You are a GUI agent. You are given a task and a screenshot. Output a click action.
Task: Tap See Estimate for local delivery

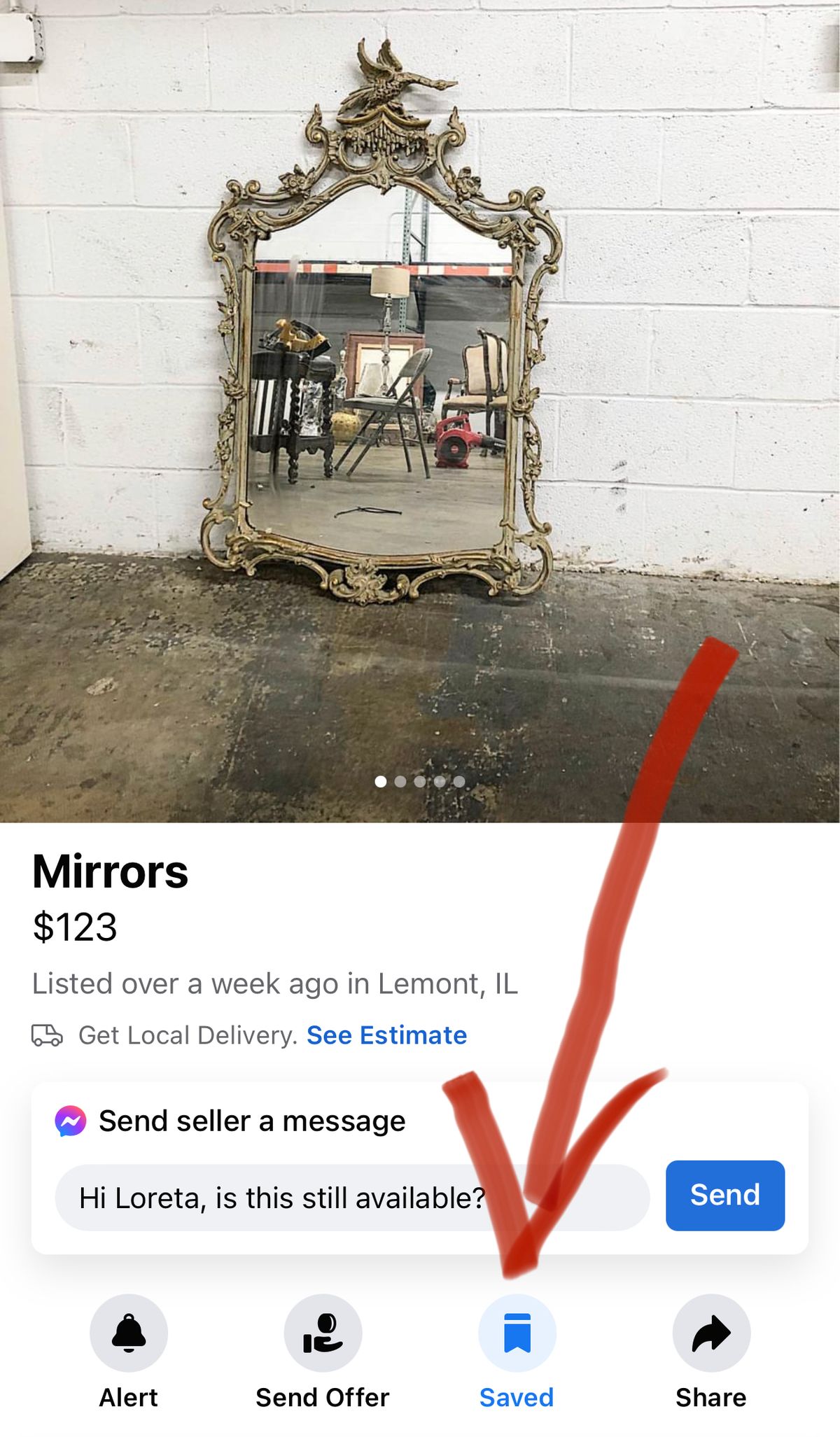click(386, 1035)
